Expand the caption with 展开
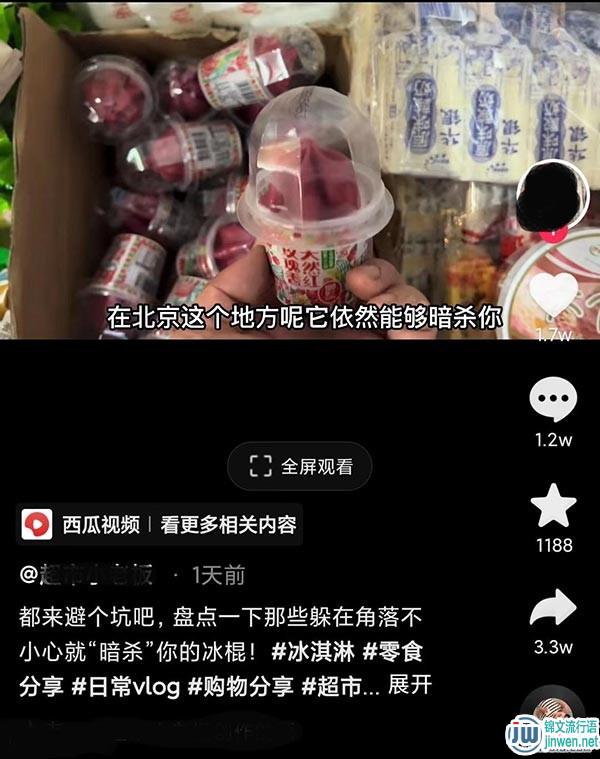 [409, 686]
